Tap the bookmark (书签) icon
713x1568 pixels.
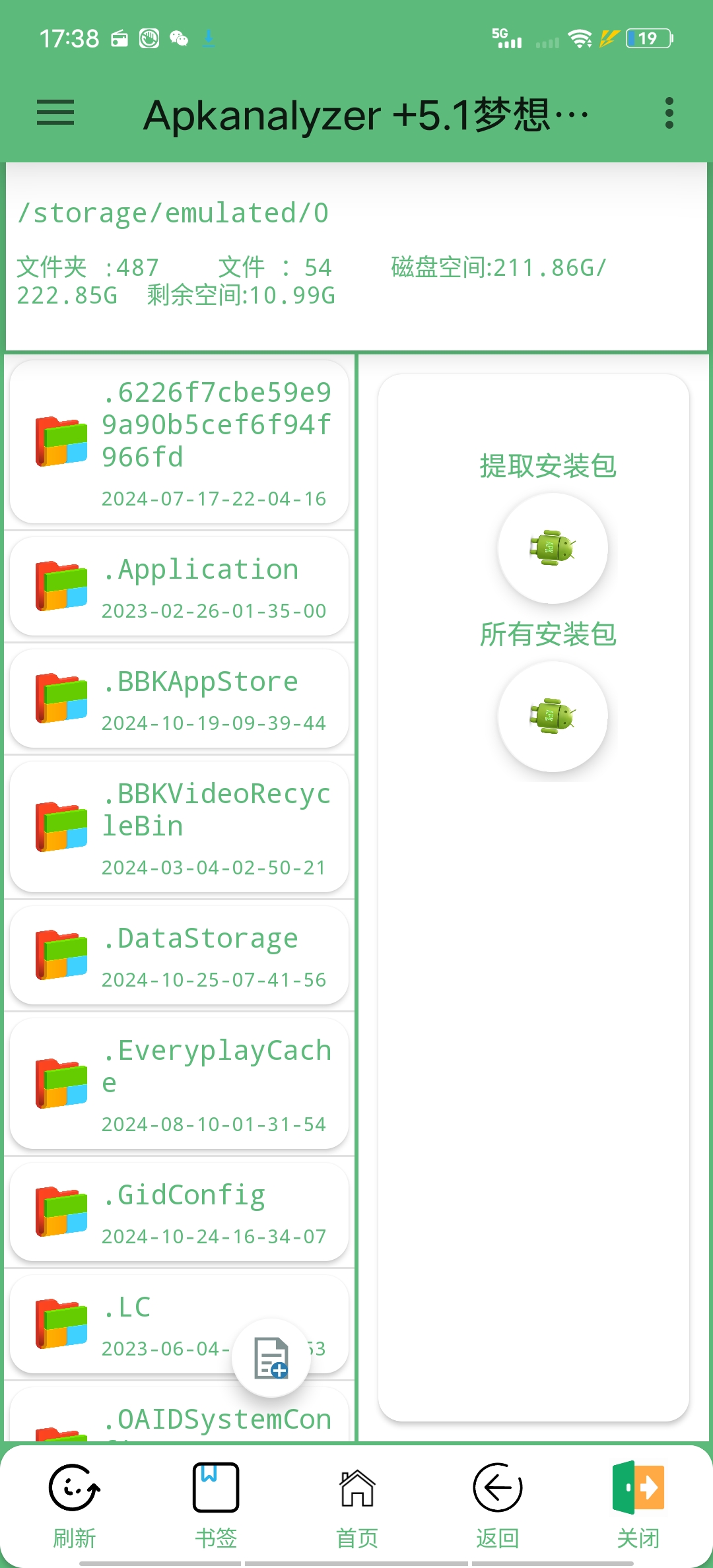tap(215, 1488)
